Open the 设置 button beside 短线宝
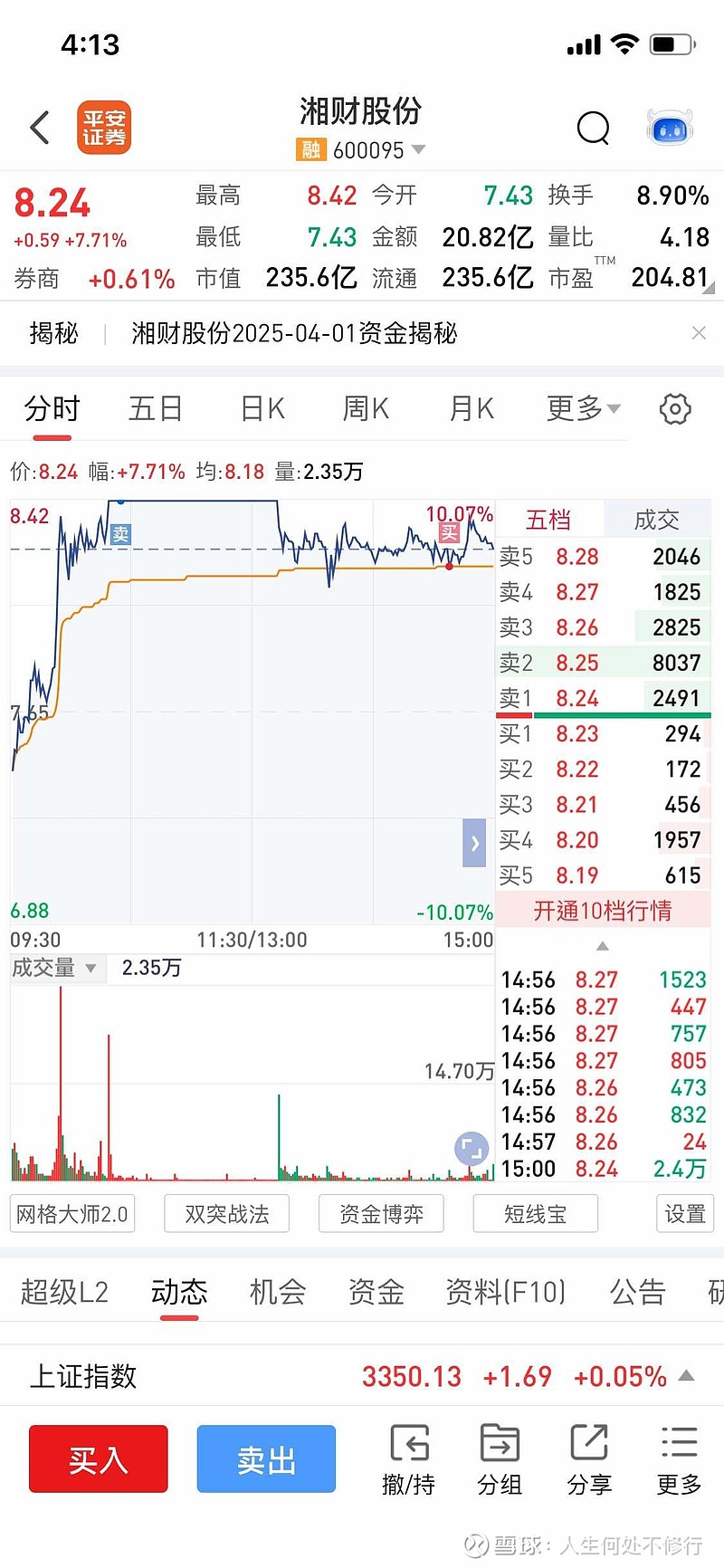The width and height of the screenshot is (724, 1568). click(x=685, y=1214)
